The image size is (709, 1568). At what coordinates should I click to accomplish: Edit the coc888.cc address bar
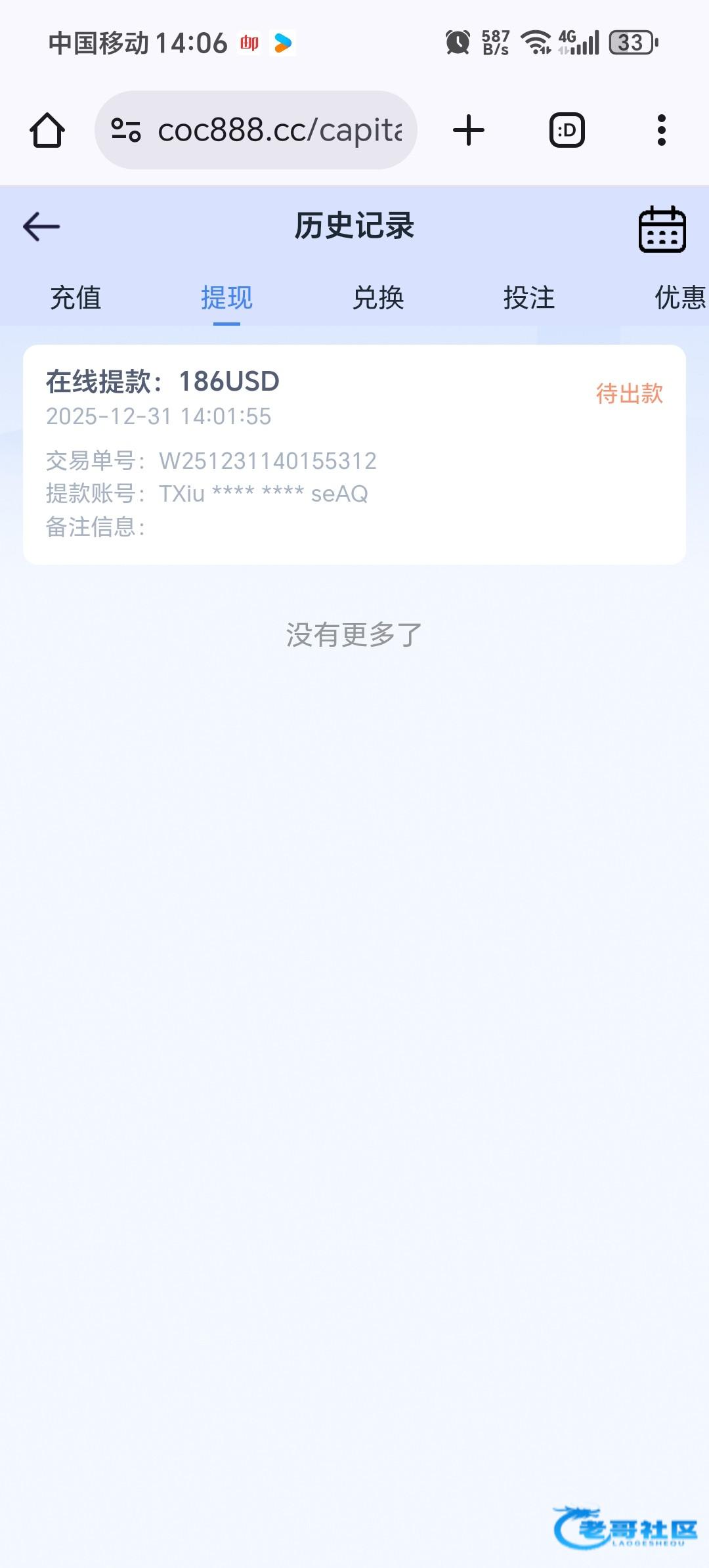[279, 130]
